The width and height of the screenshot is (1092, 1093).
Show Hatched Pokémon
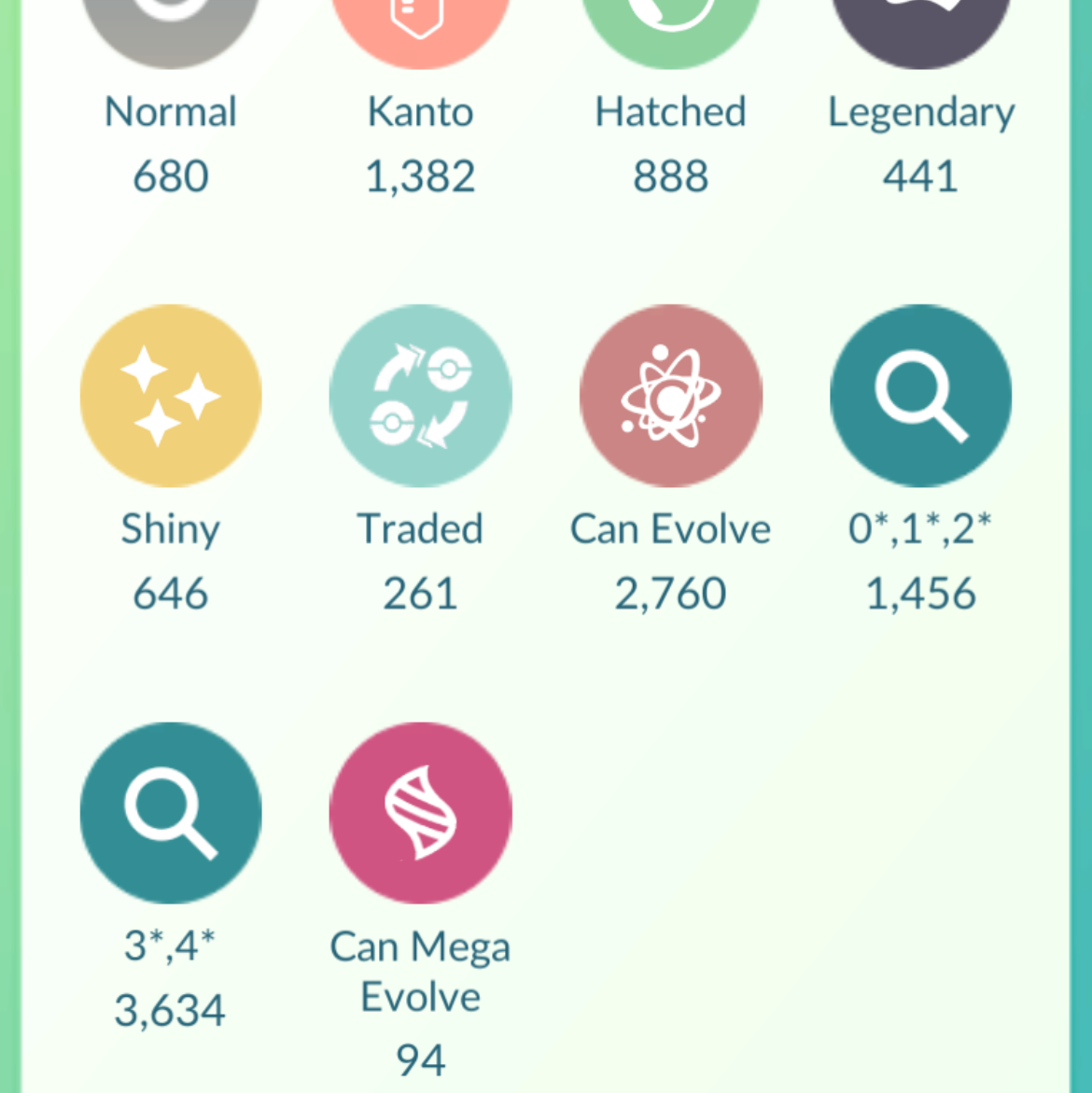point(670,28)
